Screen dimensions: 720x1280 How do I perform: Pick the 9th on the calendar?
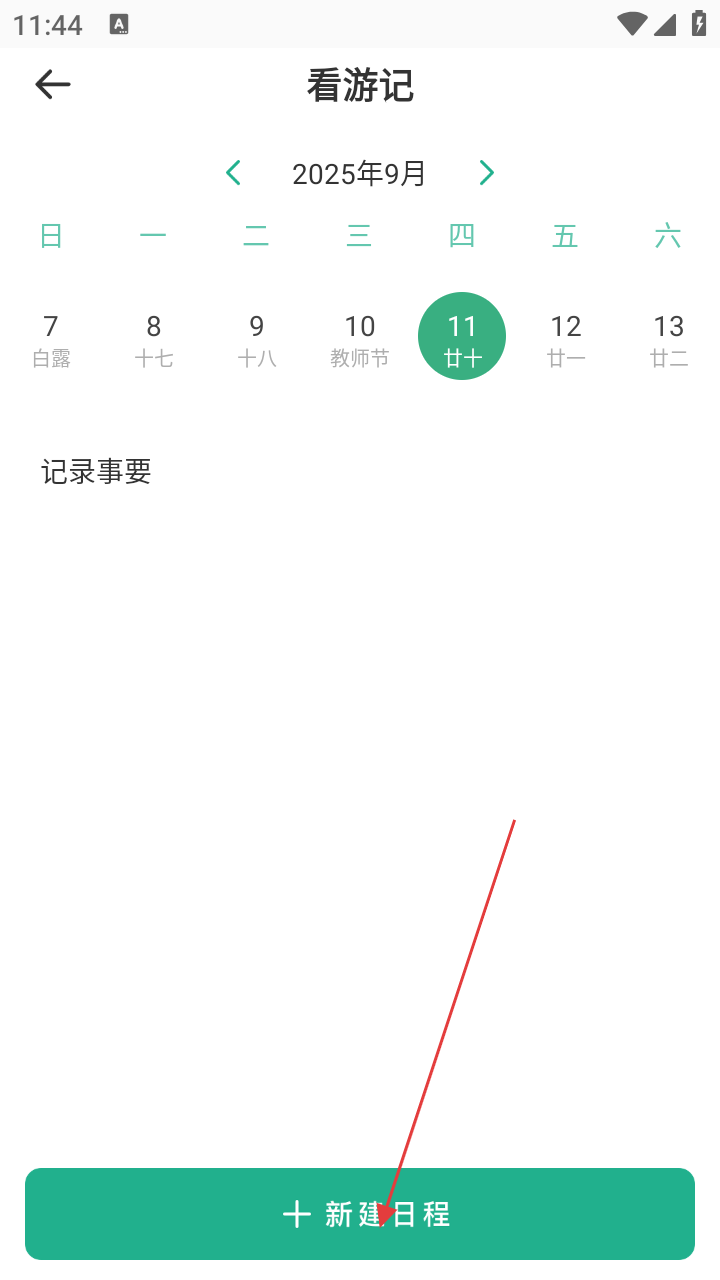point(257,338)
